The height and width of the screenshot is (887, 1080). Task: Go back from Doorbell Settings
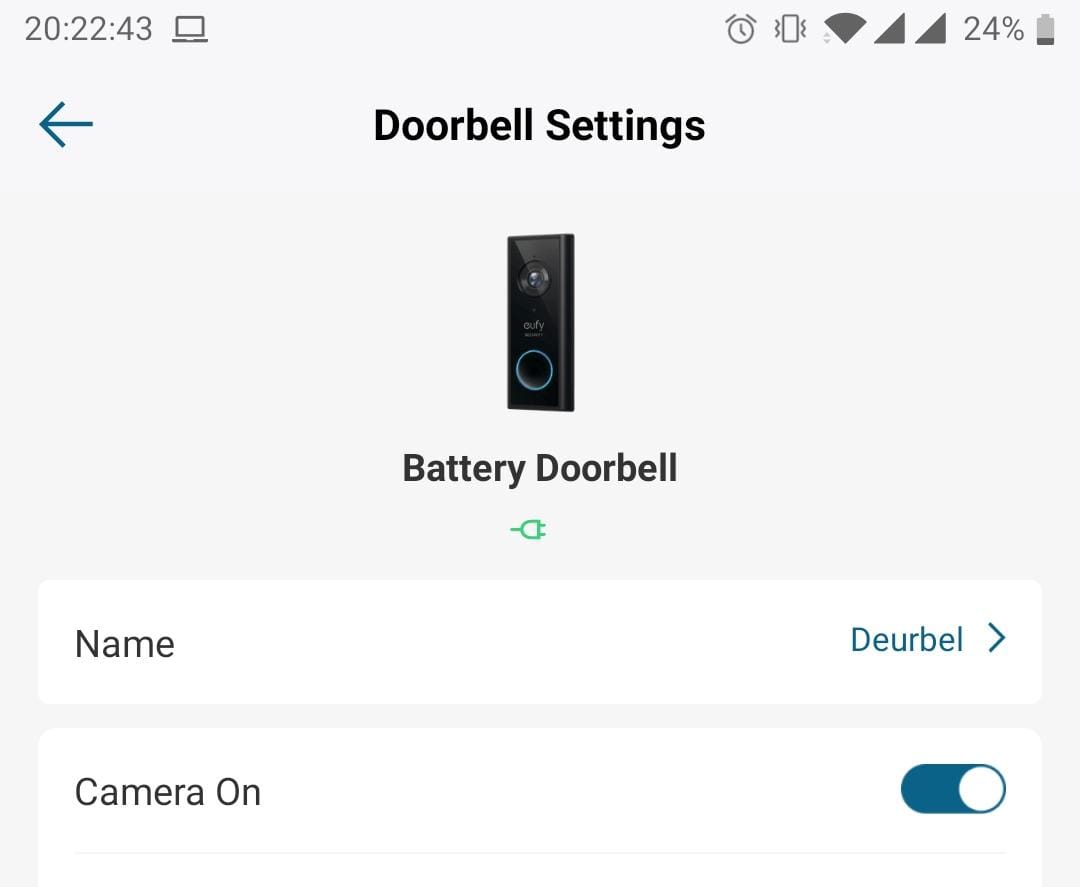pyautogui.click(x=66, y=125)
